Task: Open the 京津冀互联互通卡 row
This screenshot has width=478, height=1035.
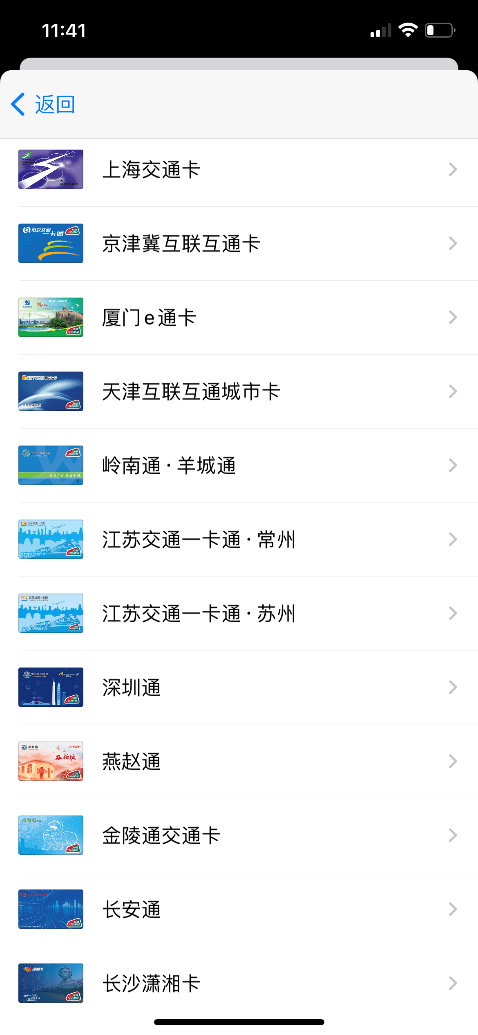Action: (x=239, y=244)
